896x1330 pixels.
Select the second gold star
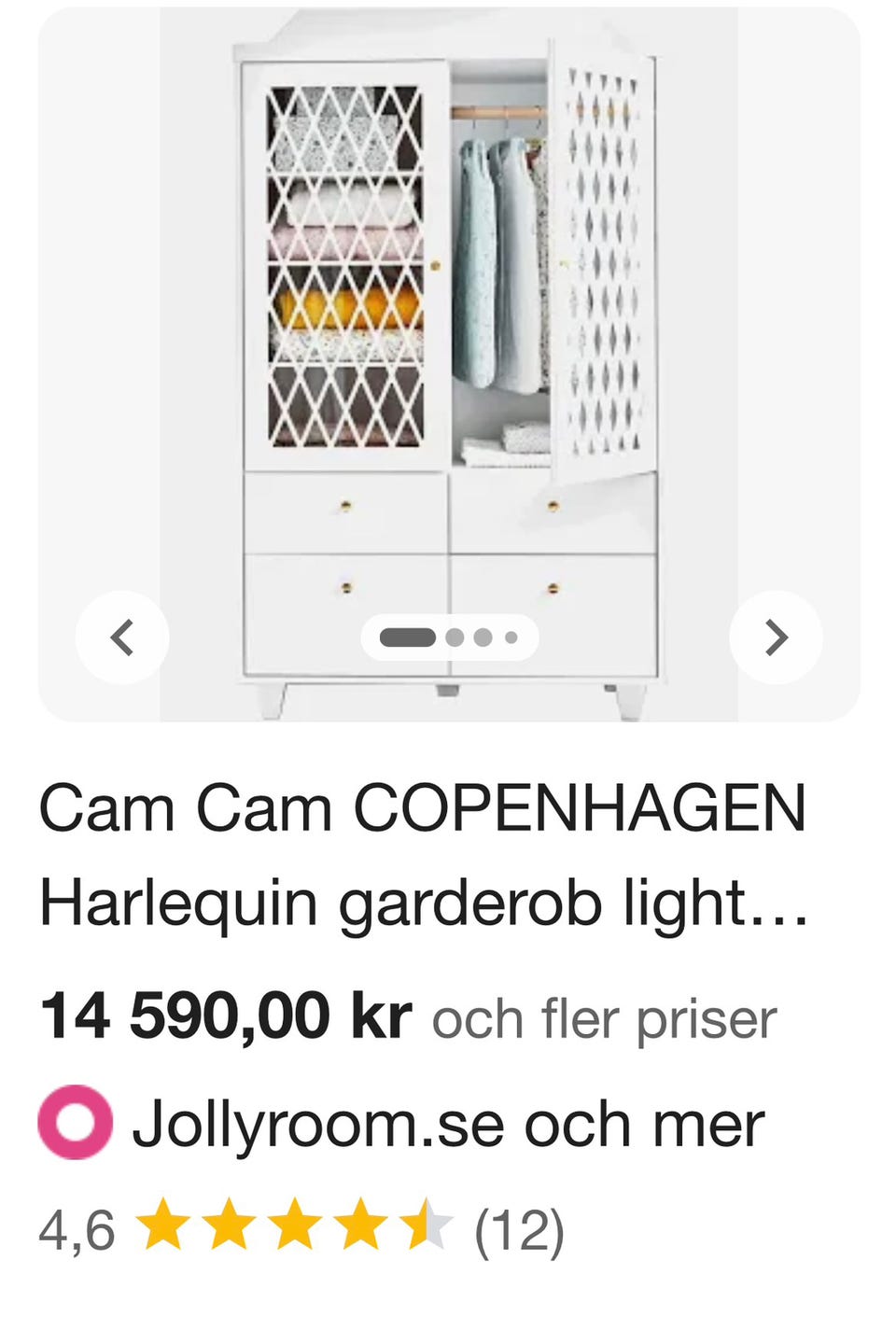[231, 1229]
